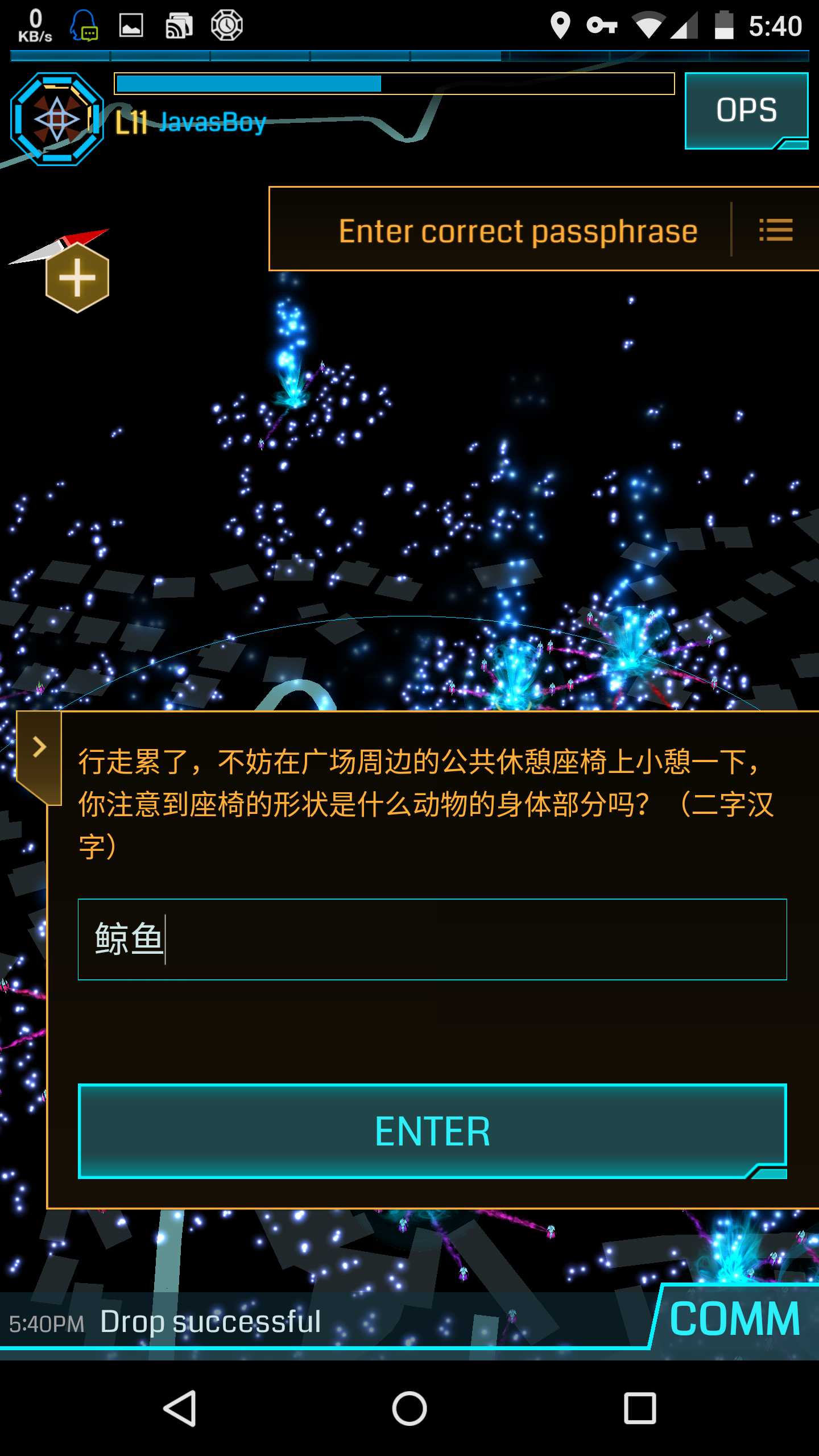Go back with the system back button
Image resolution: width=819 pixels, height=1456 pixels.
click(180, 1408)
